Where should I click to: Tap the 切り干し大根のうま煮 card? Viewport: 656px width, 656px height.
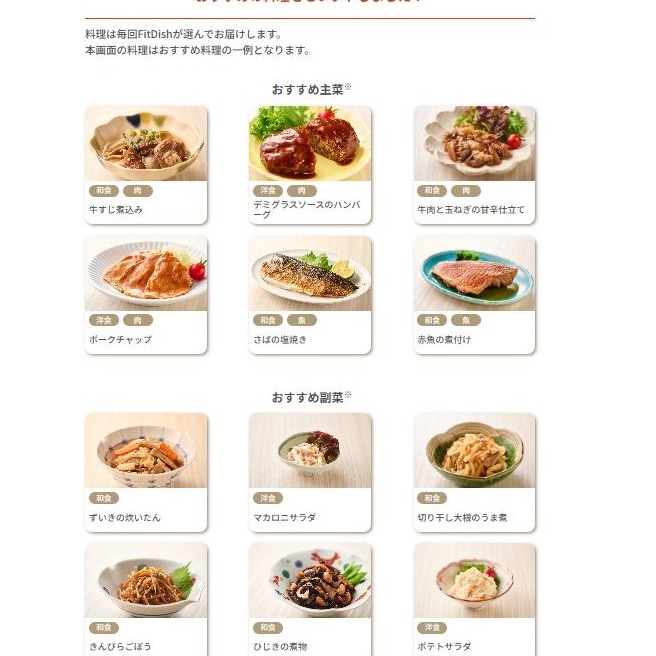pos(474,471)
